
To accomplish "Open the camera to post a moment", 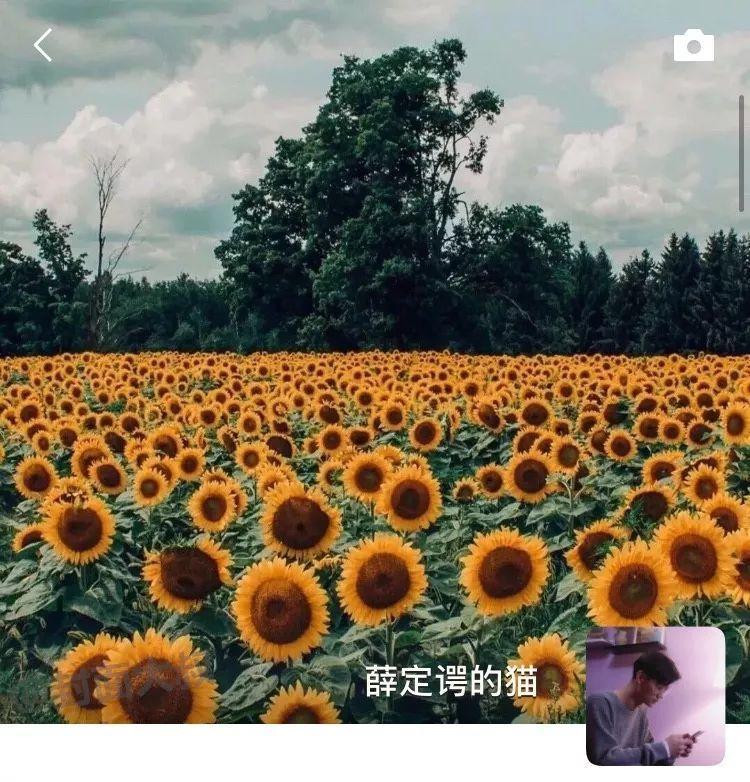I will 693,46.
